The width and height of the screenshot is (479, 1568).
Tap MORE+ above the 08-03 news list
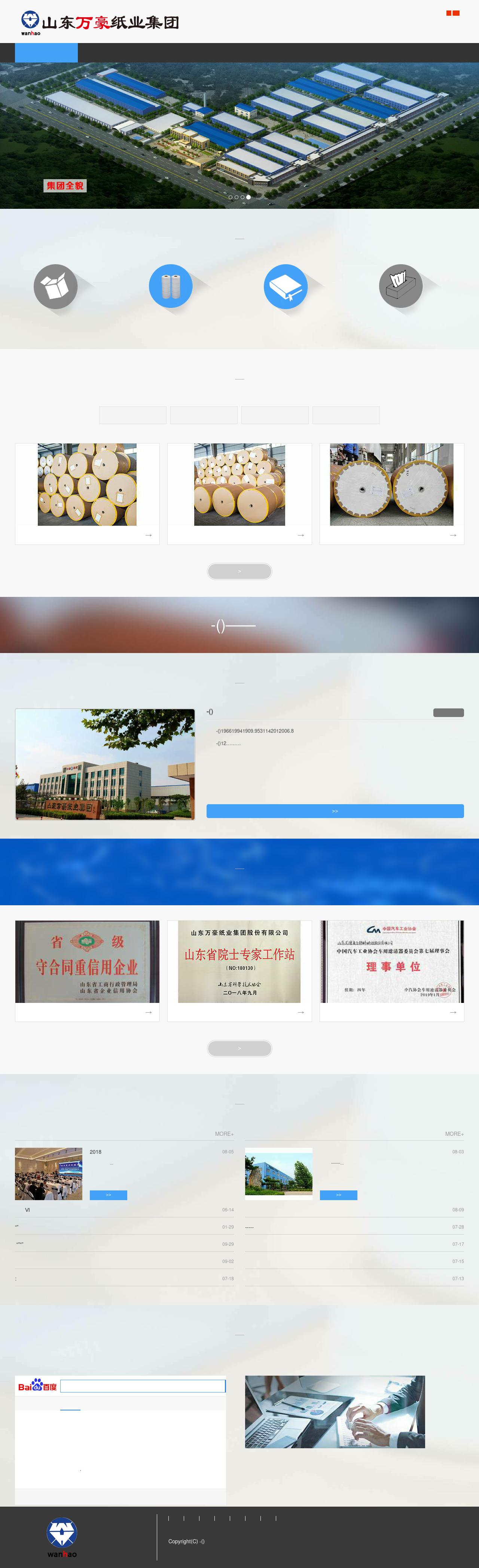[x=454, y=1134]
